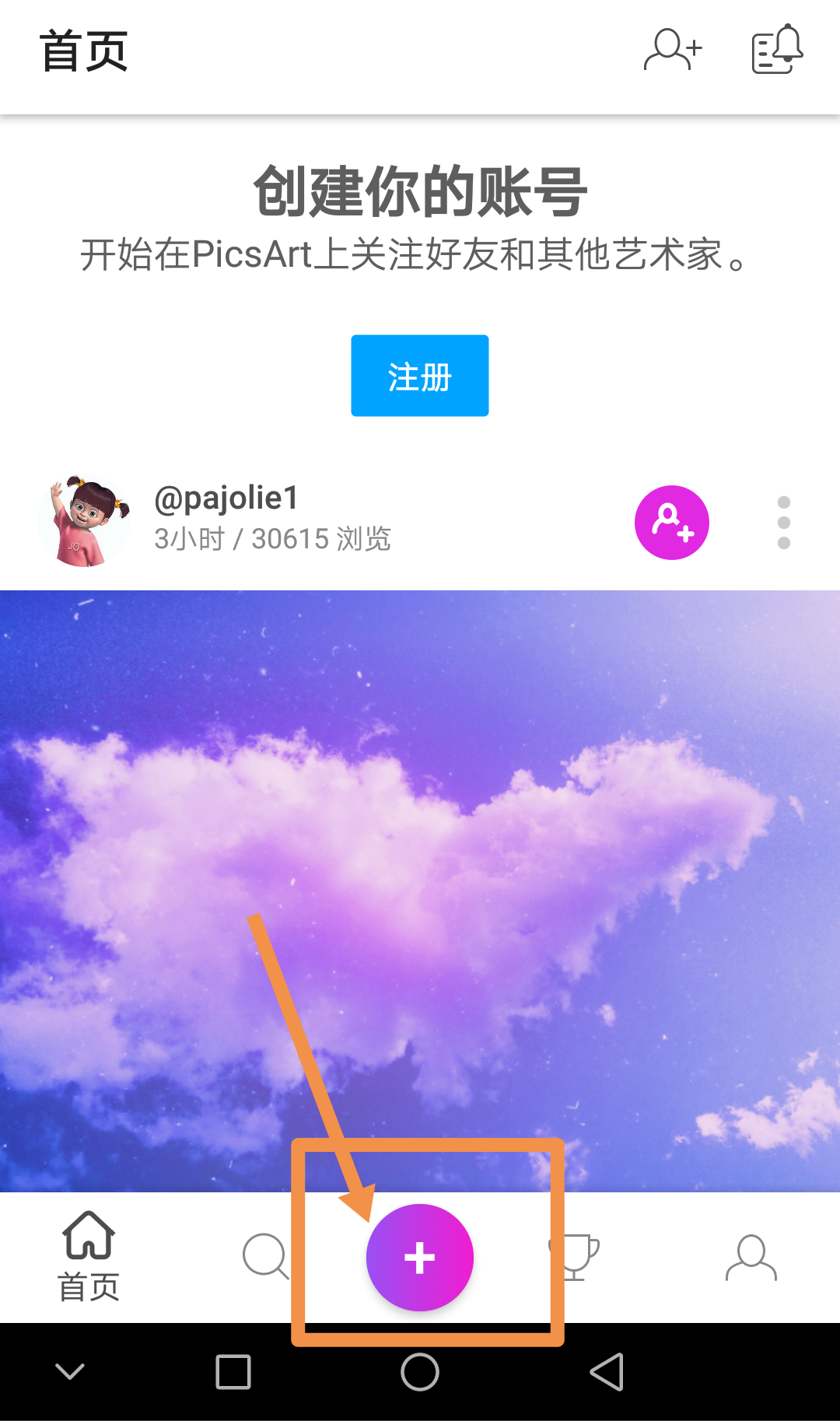The height and width of the screenshot is (1421, 840).
Task: Open @pajolie1's profile avatar
Action: [84, 521]
